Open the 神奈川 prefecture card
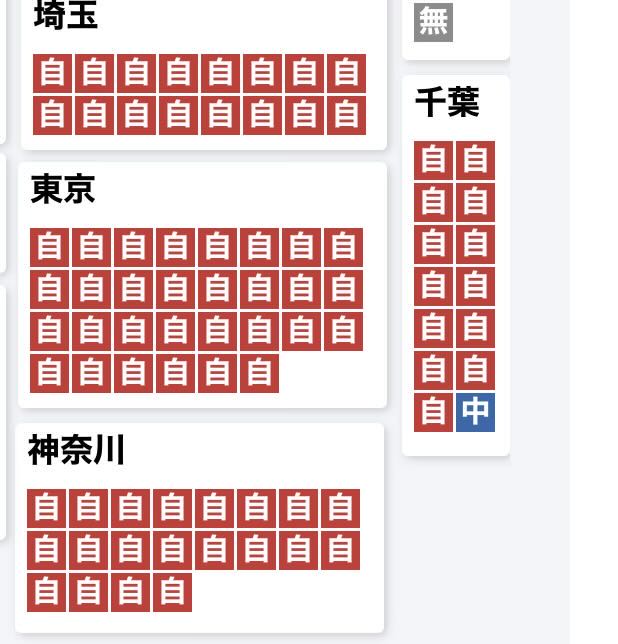This screenshot has width=618, height=644. pyautogui.click(x=77, y=451)
